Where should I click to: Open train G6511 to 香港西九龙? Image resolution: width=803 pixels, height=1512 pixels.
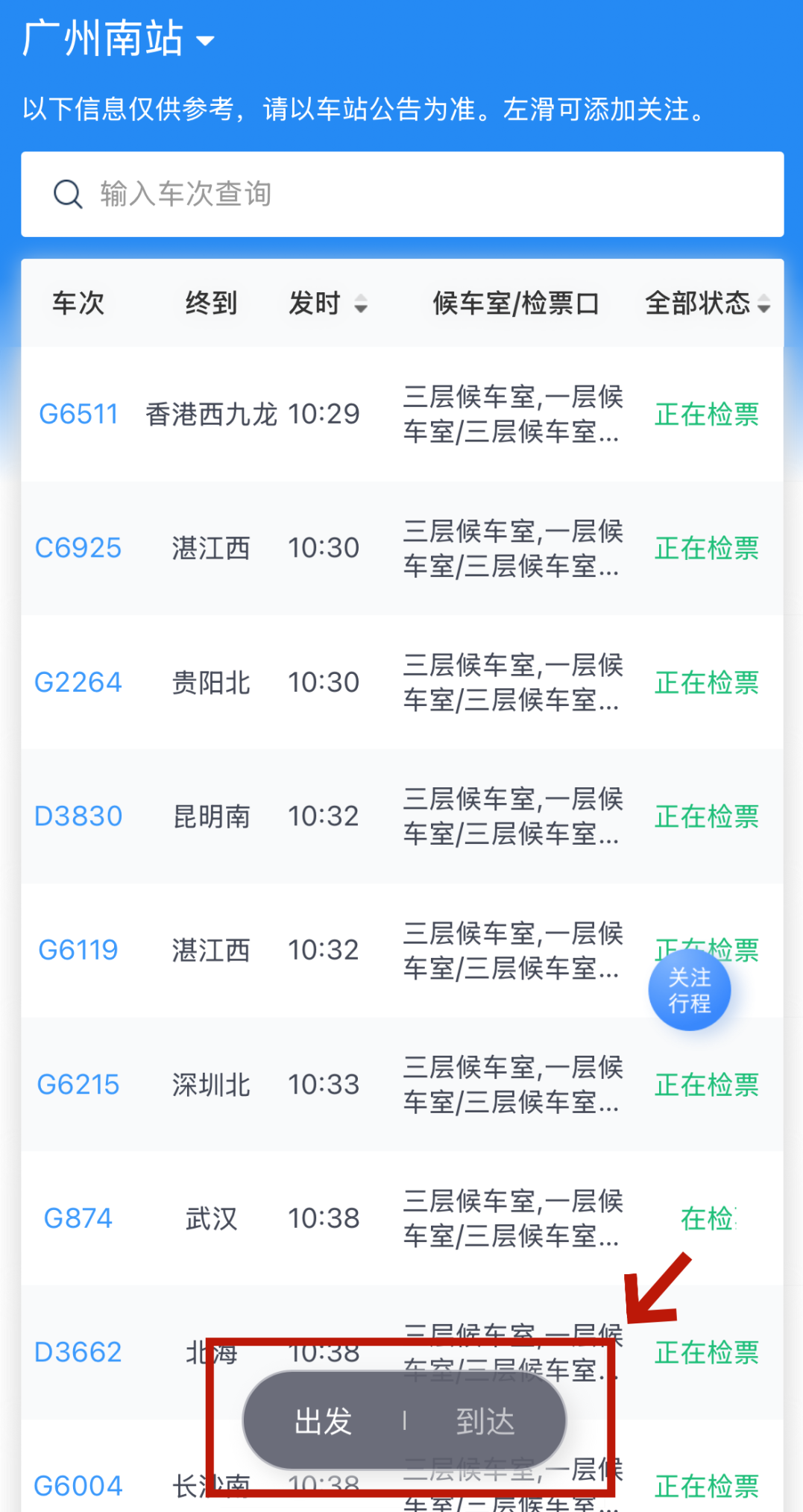[78, 414]
